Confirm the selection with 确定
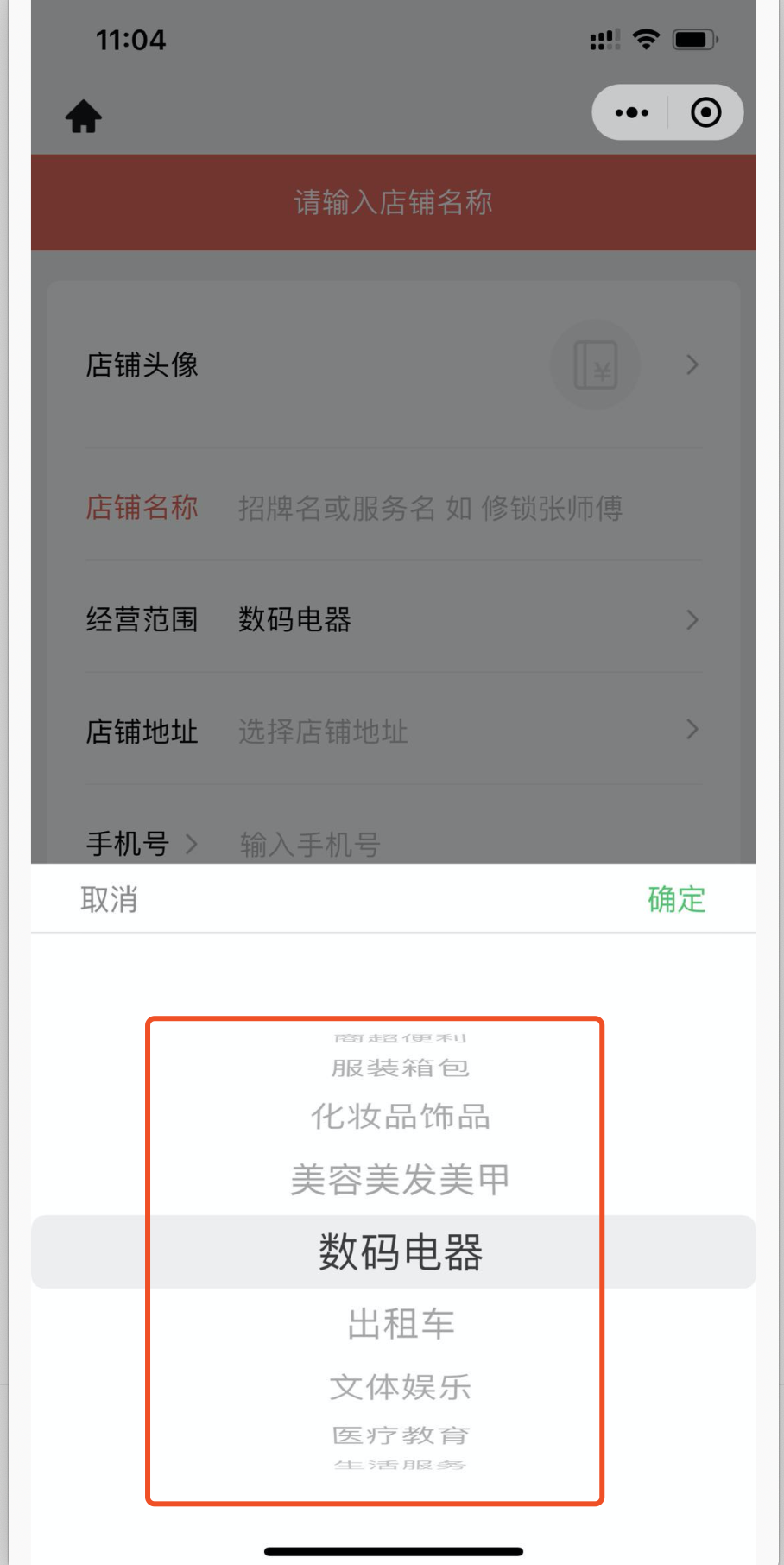Screen dimensions: 784x1565 [x=676, y=899]
